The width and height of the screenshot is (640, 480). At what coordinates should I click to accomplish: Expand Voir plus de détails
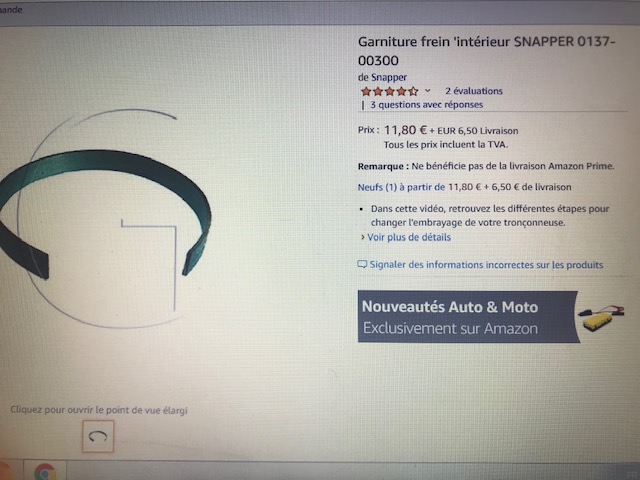pos(408,237)
